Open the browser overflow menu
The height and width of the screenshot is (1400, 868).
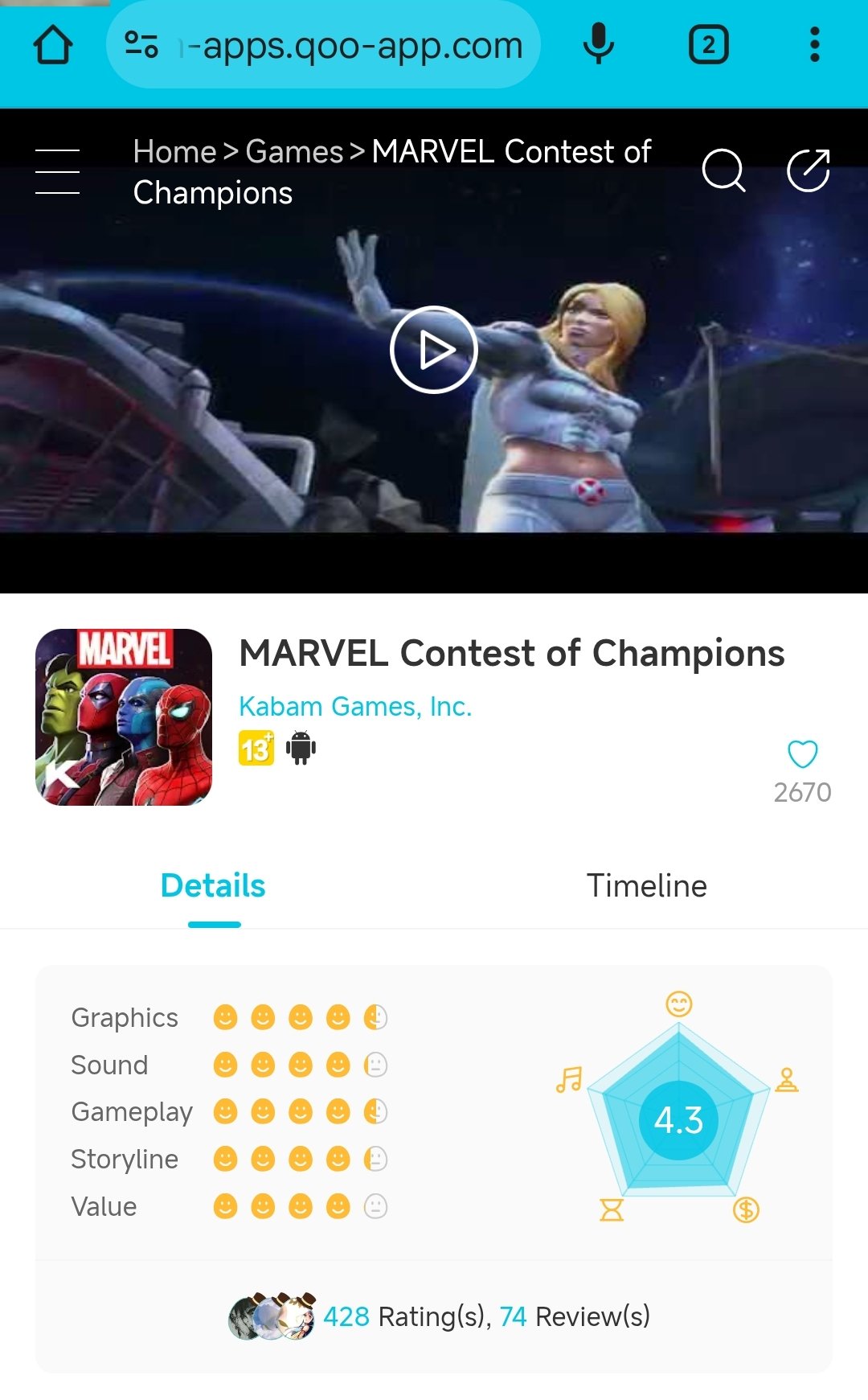pyautogui.click(x=814, y=45)
